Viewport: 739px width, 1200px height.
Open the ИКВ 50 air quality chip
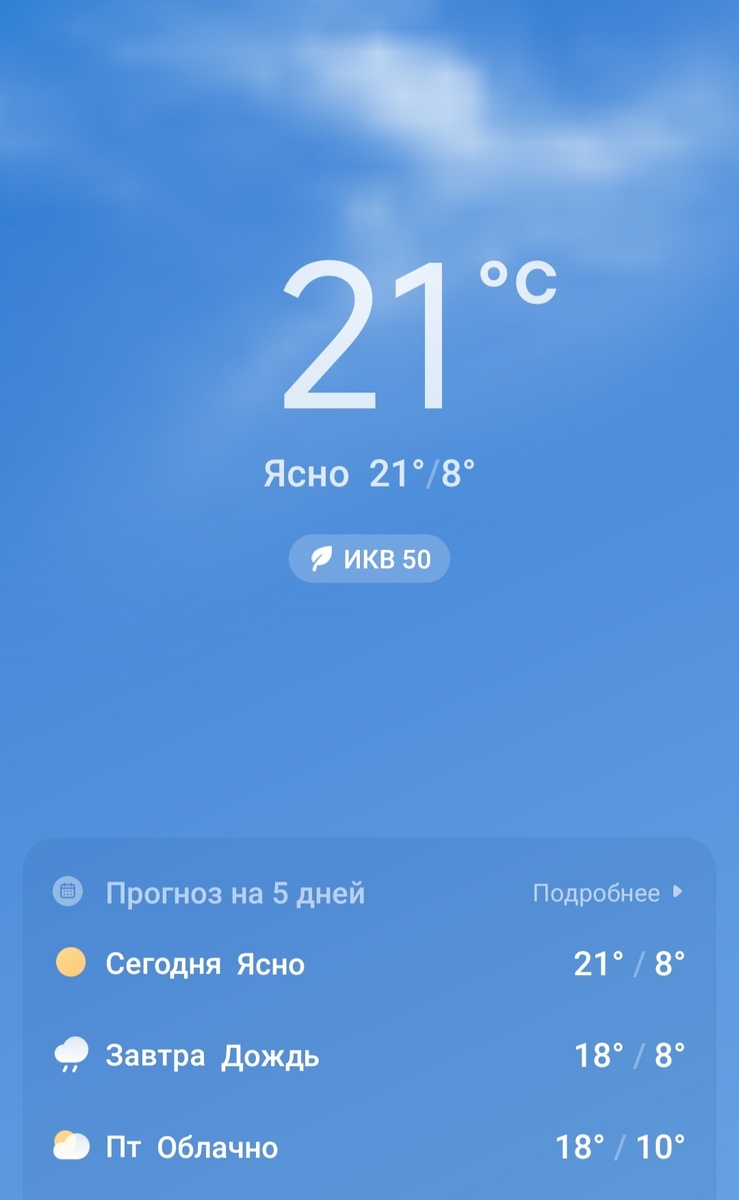pyautogui.click(x=369, y=559)
